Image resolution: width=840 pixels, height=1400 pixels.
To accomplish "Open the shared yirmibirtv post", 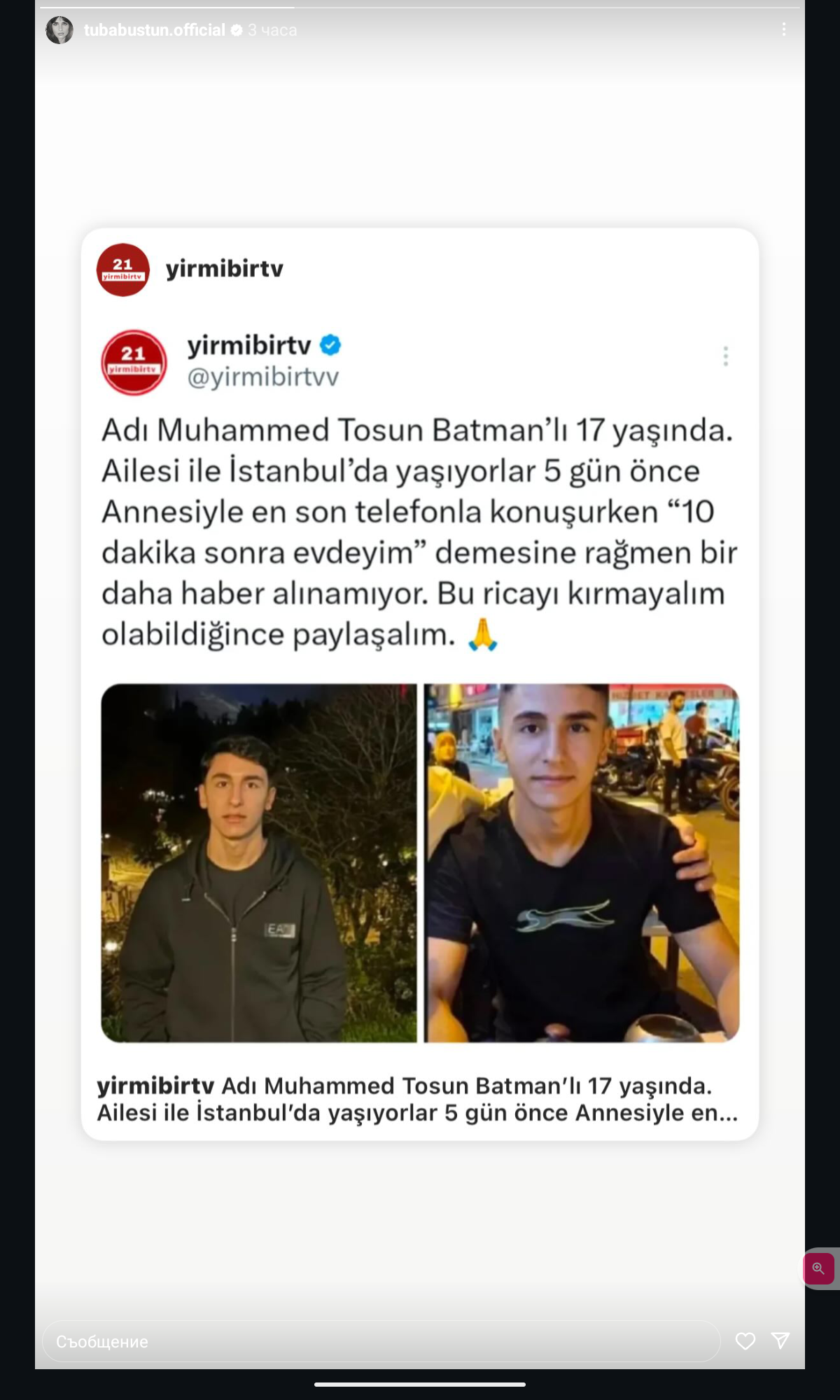I will 420,682.
